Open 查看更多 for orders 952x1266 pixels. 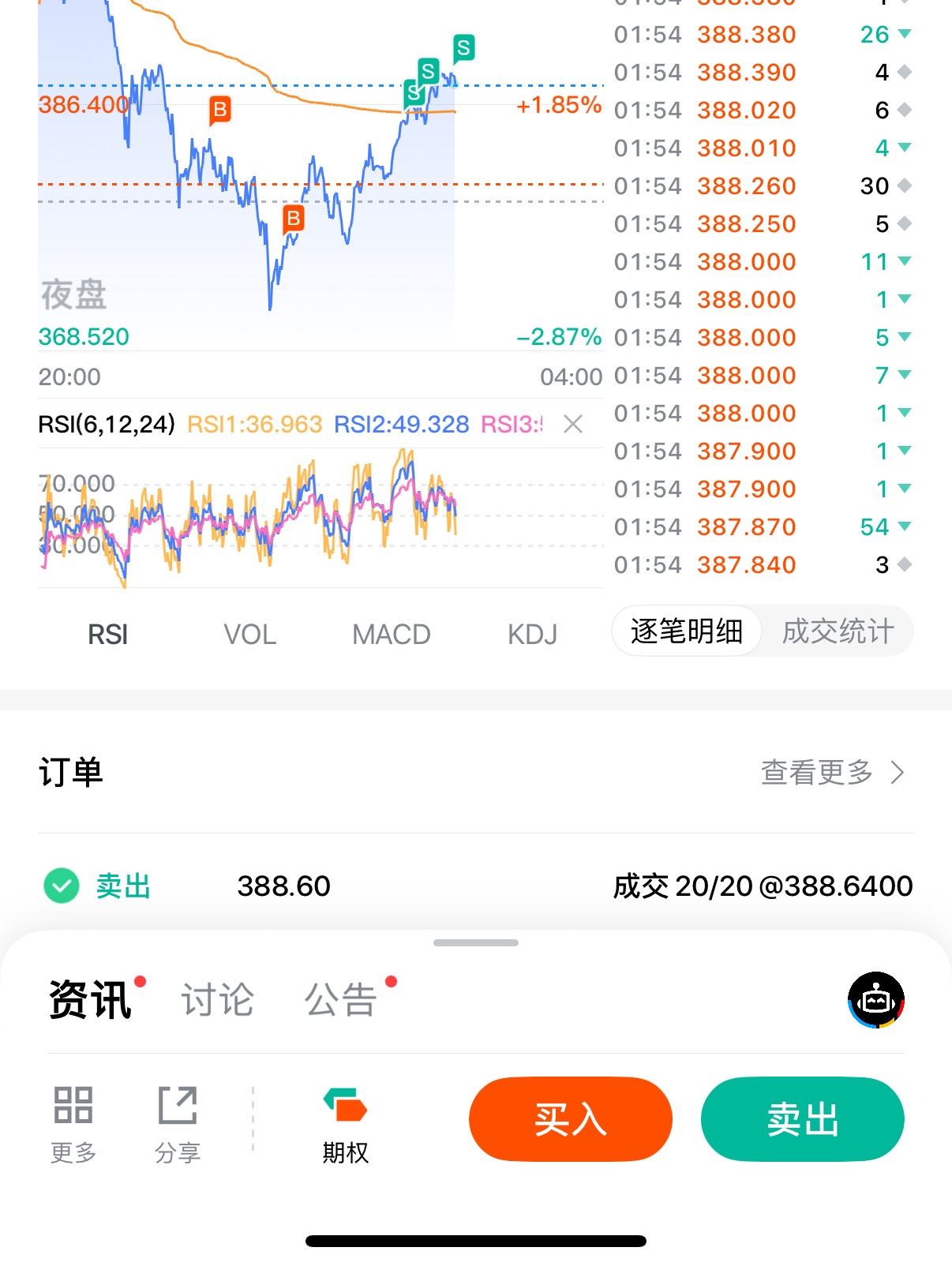832,772
